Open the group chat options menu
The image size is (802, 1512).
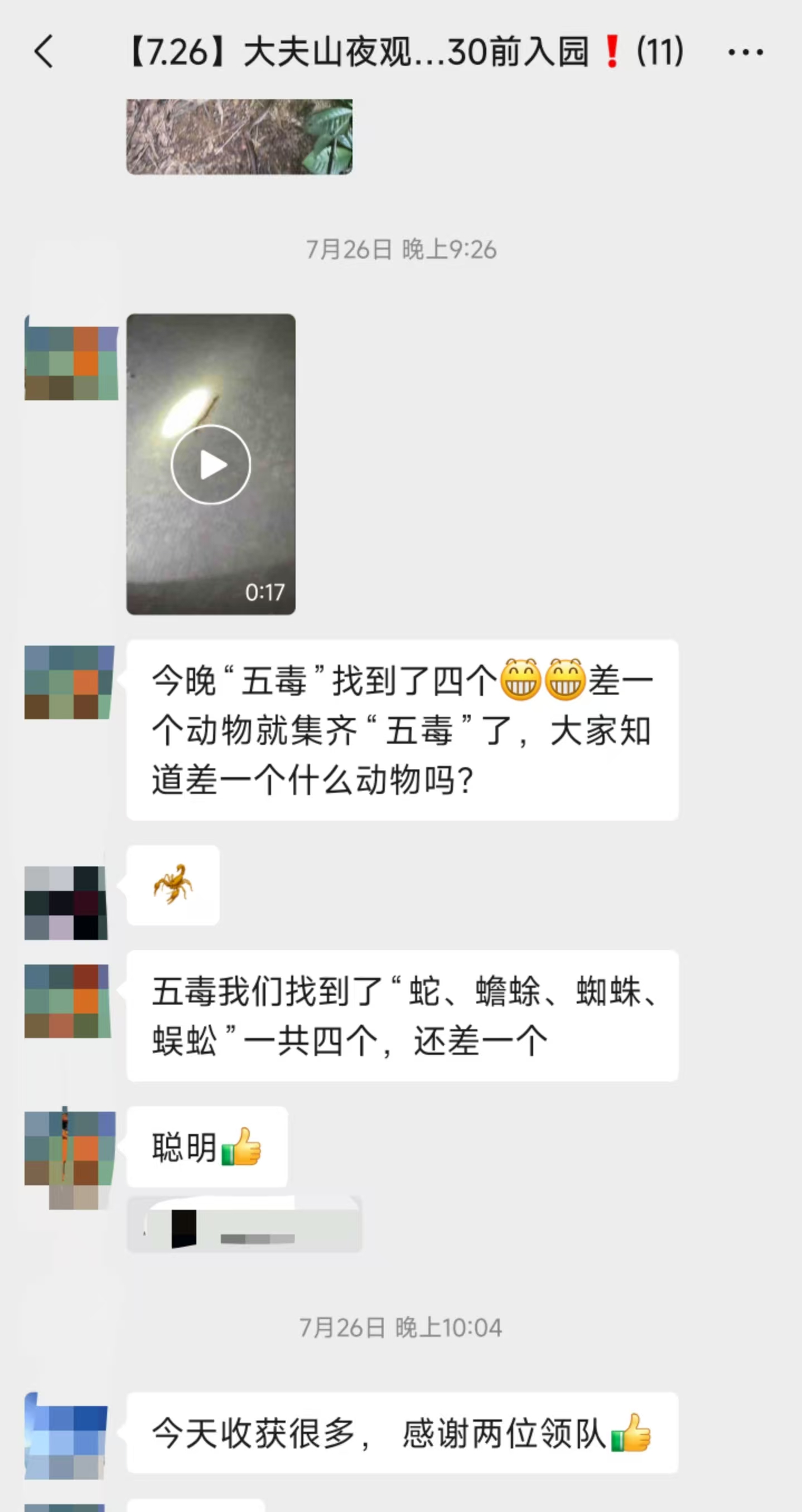(745, 52)
